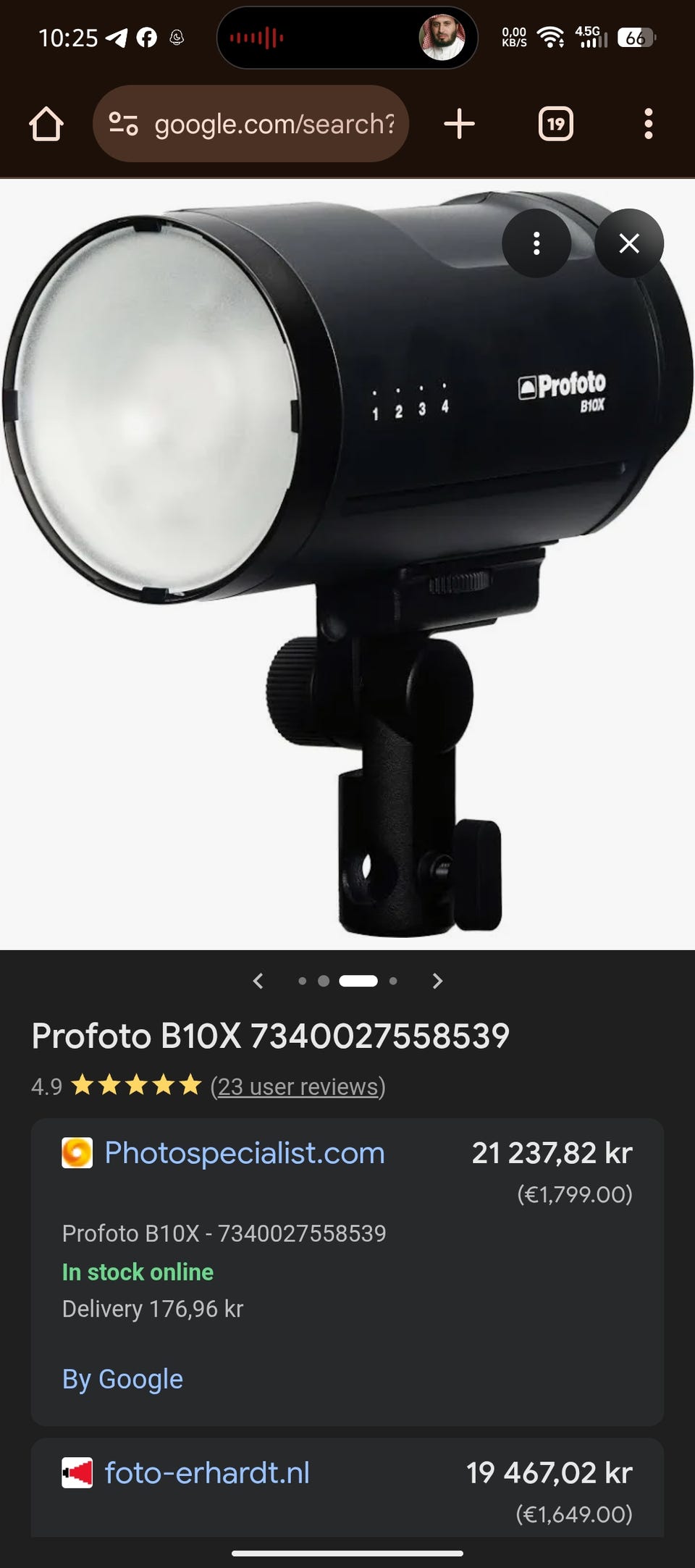Open a new browser tab
Image resolution: width=695 pixels, height=1568 pixels.
tap(459, 124)
